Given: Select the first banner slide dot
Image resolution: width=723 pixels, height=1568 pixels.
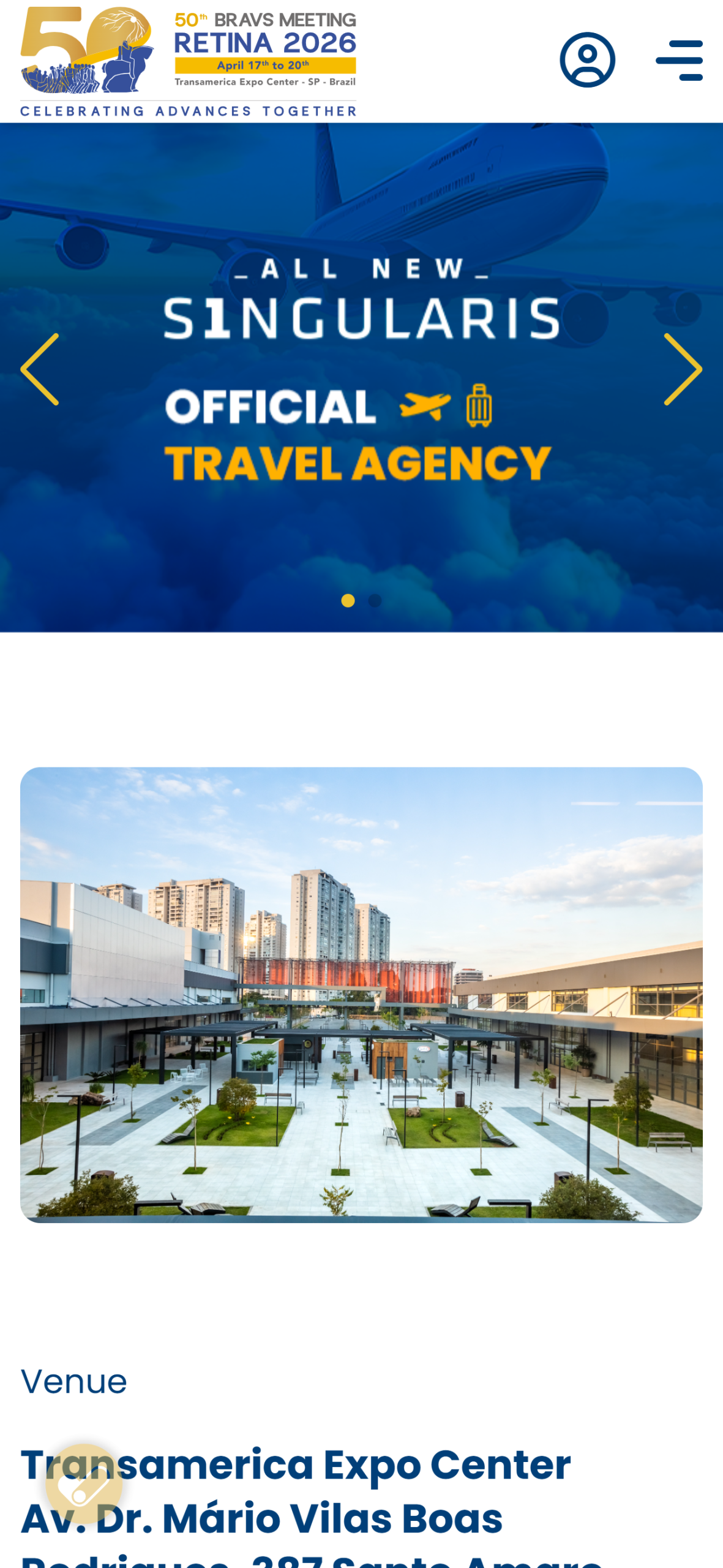Looking at the screenshot, I should click(x=348, y=601).
